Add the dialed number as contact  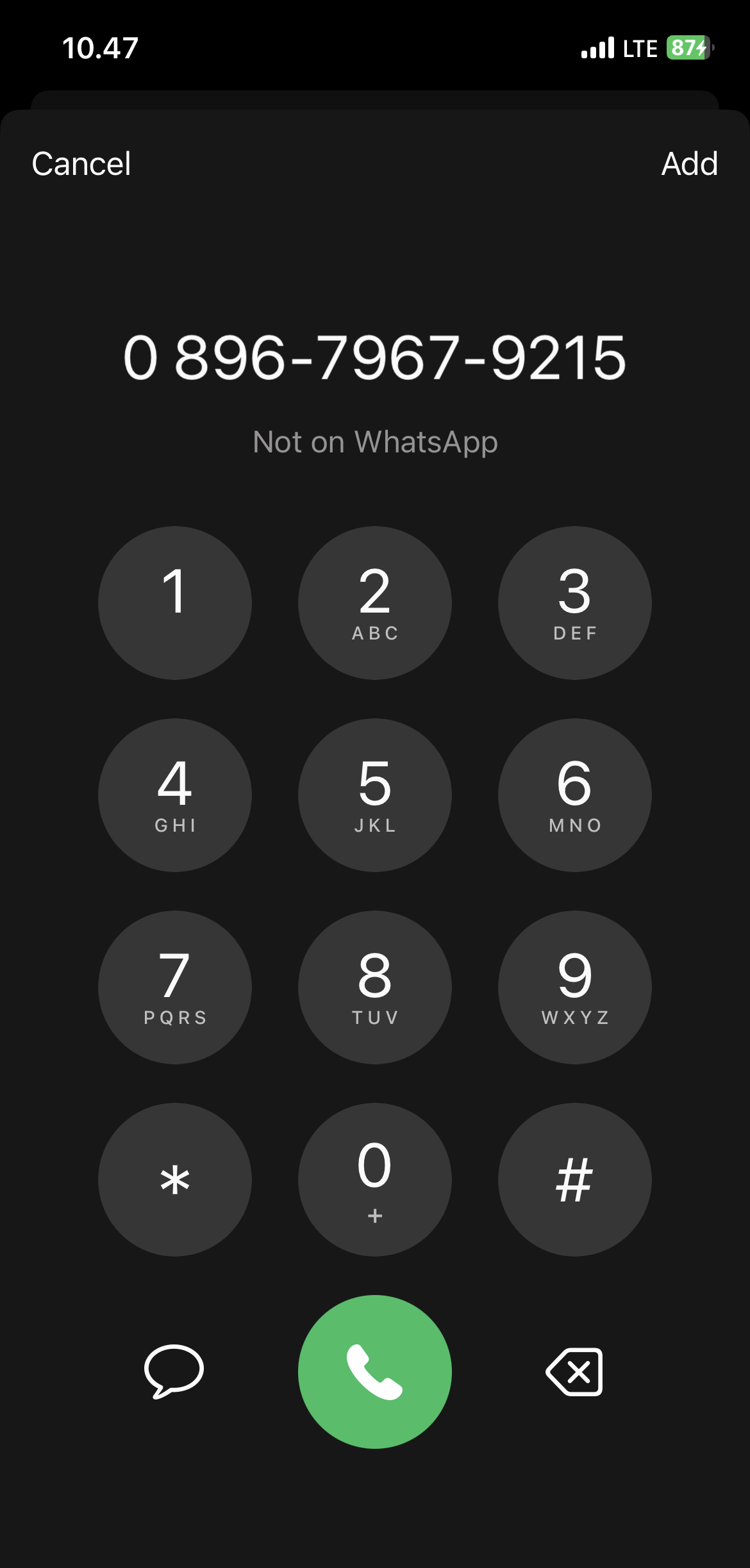click(x=689, y=164)
